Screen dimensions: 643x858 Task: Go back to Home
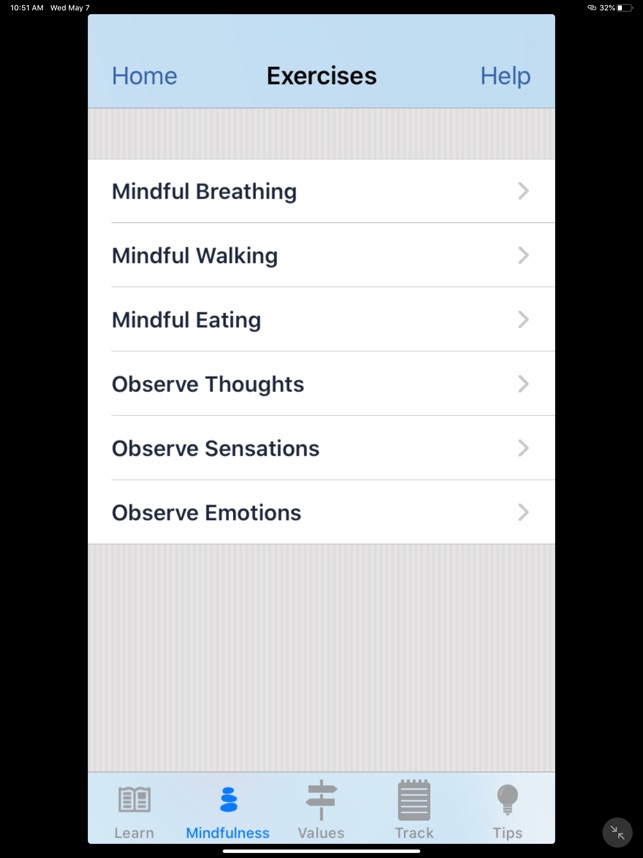(x=144, y=76)
